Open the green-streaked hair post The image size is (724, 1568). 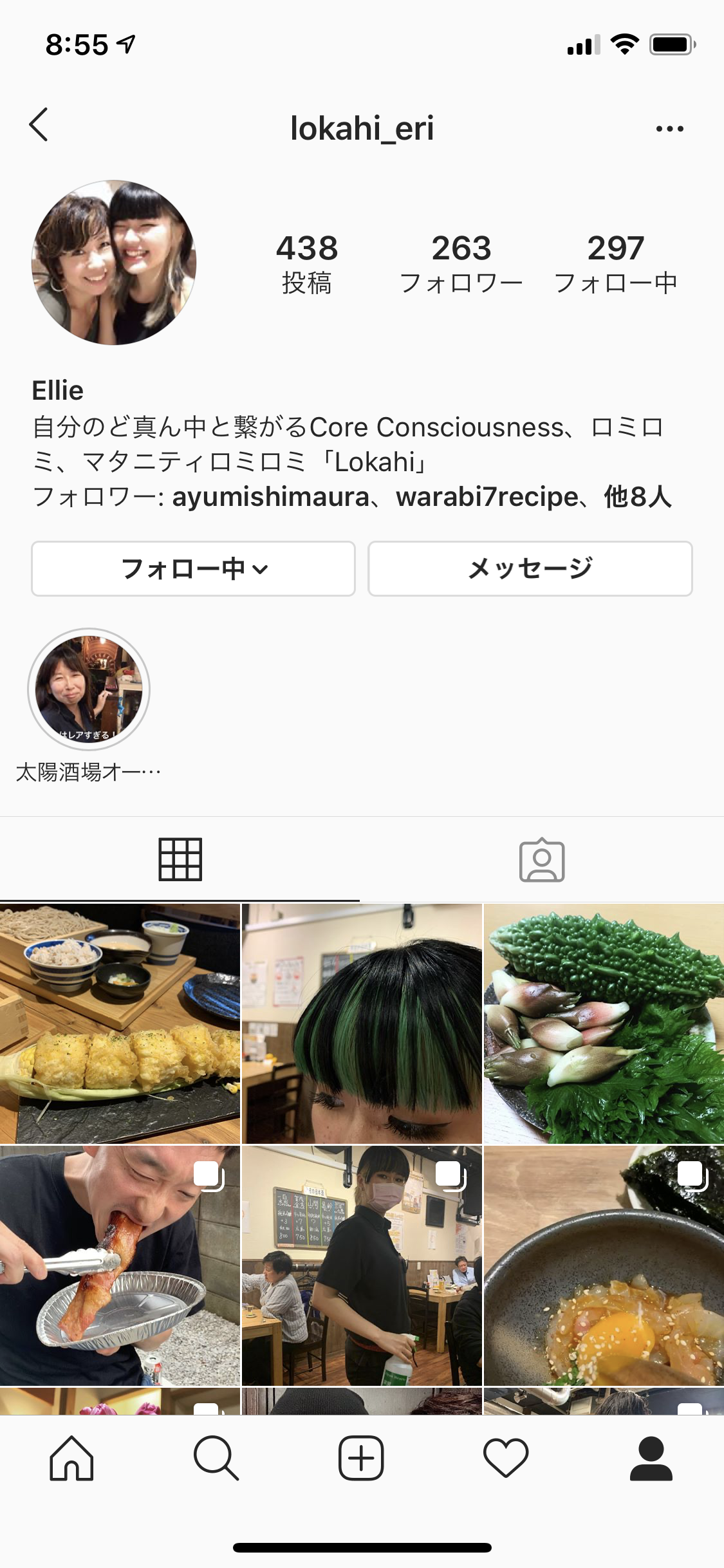[x=362, y=1023]
